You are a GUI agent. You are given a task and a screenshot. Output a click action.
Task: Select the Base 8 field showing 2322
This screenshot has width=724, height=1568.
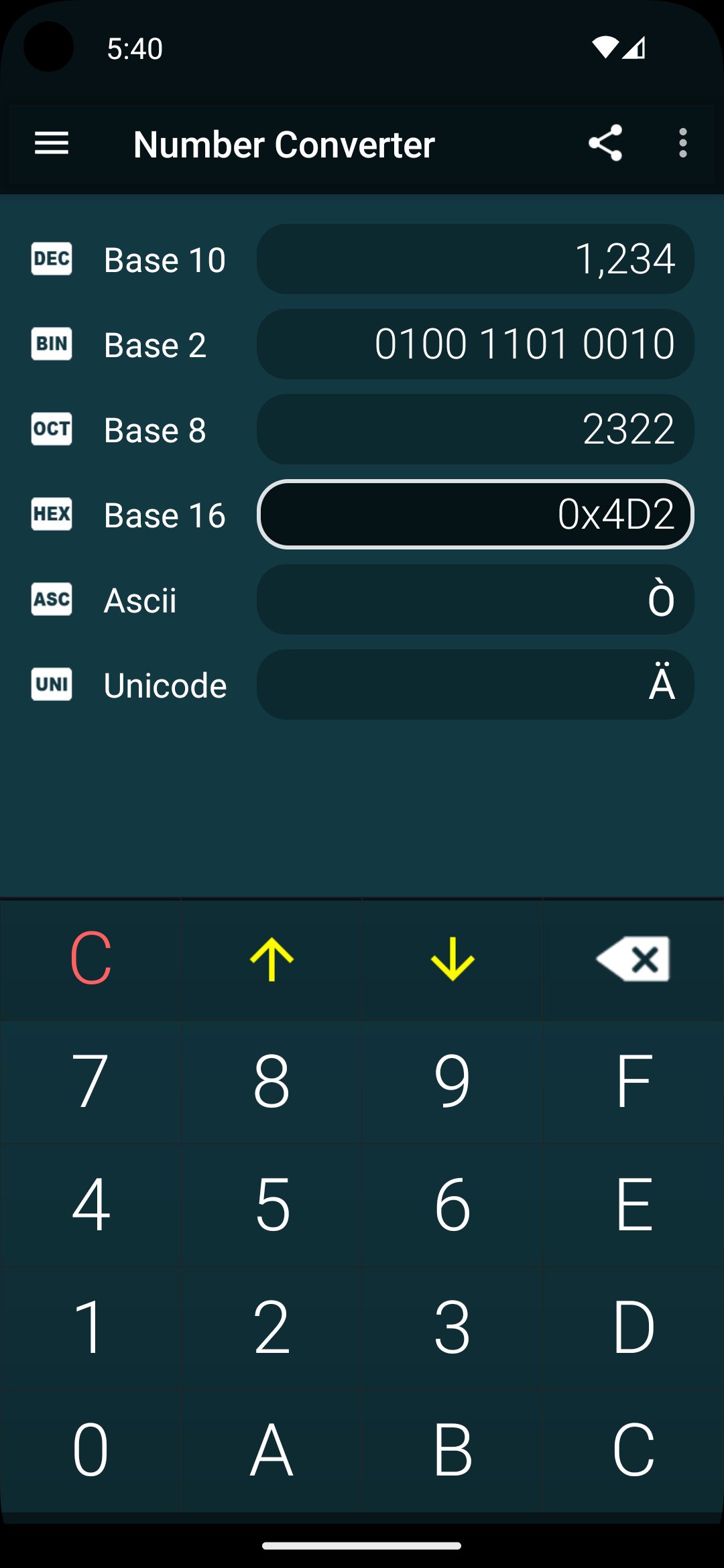click(475, 429)
